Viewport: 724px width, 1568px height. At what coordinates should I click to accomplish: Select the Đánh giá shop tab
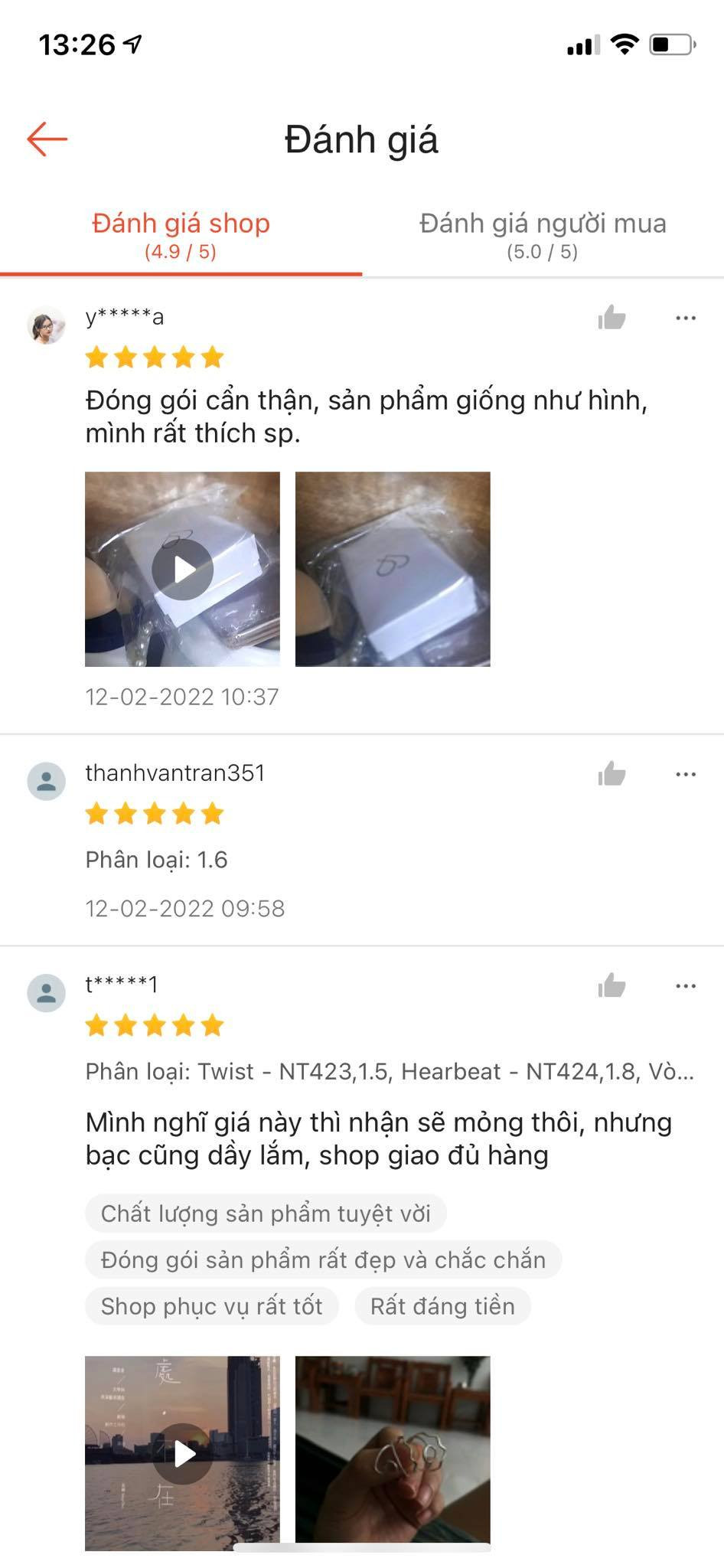(181, 235)
